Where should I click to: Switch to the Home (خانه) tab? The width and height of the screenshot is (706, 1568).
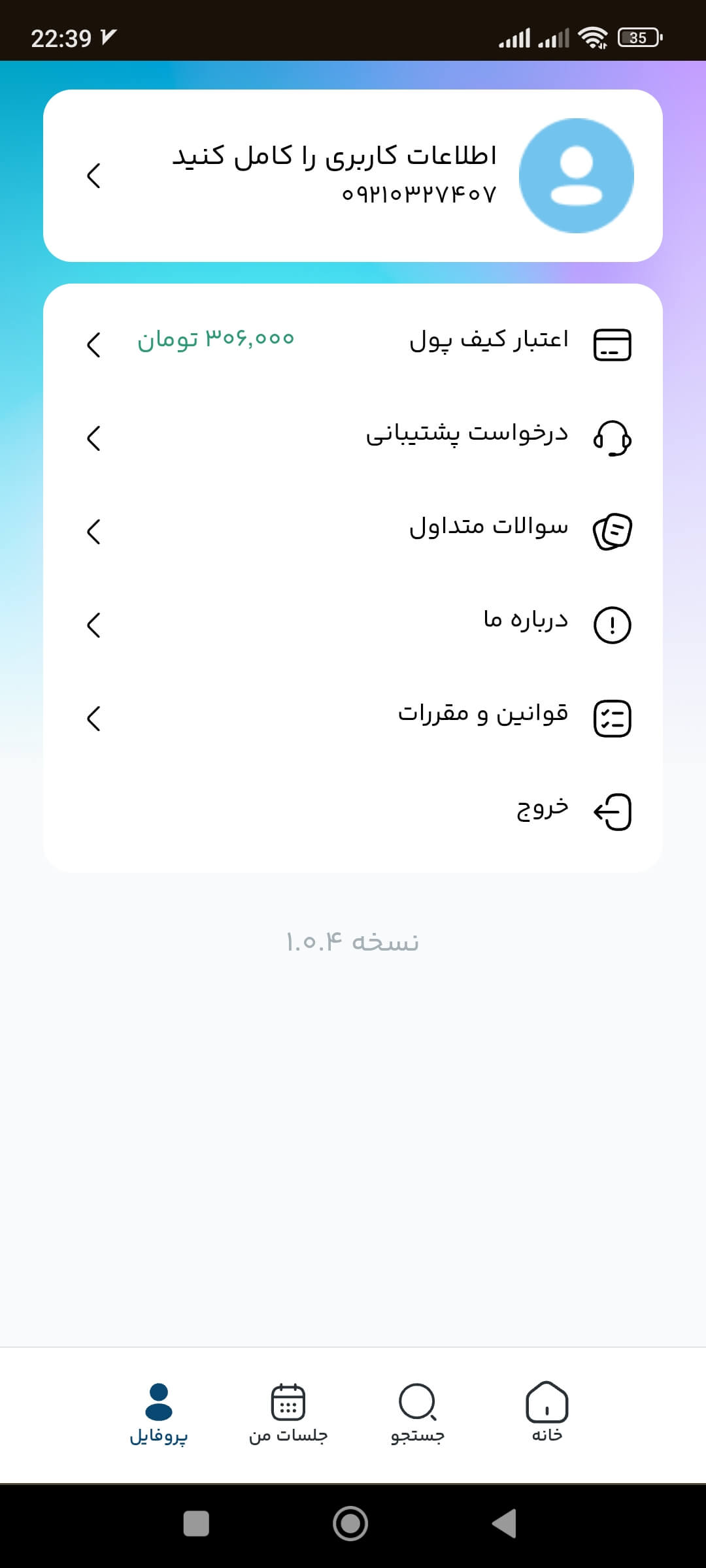pyautogui.click(x=547, y=1413)
